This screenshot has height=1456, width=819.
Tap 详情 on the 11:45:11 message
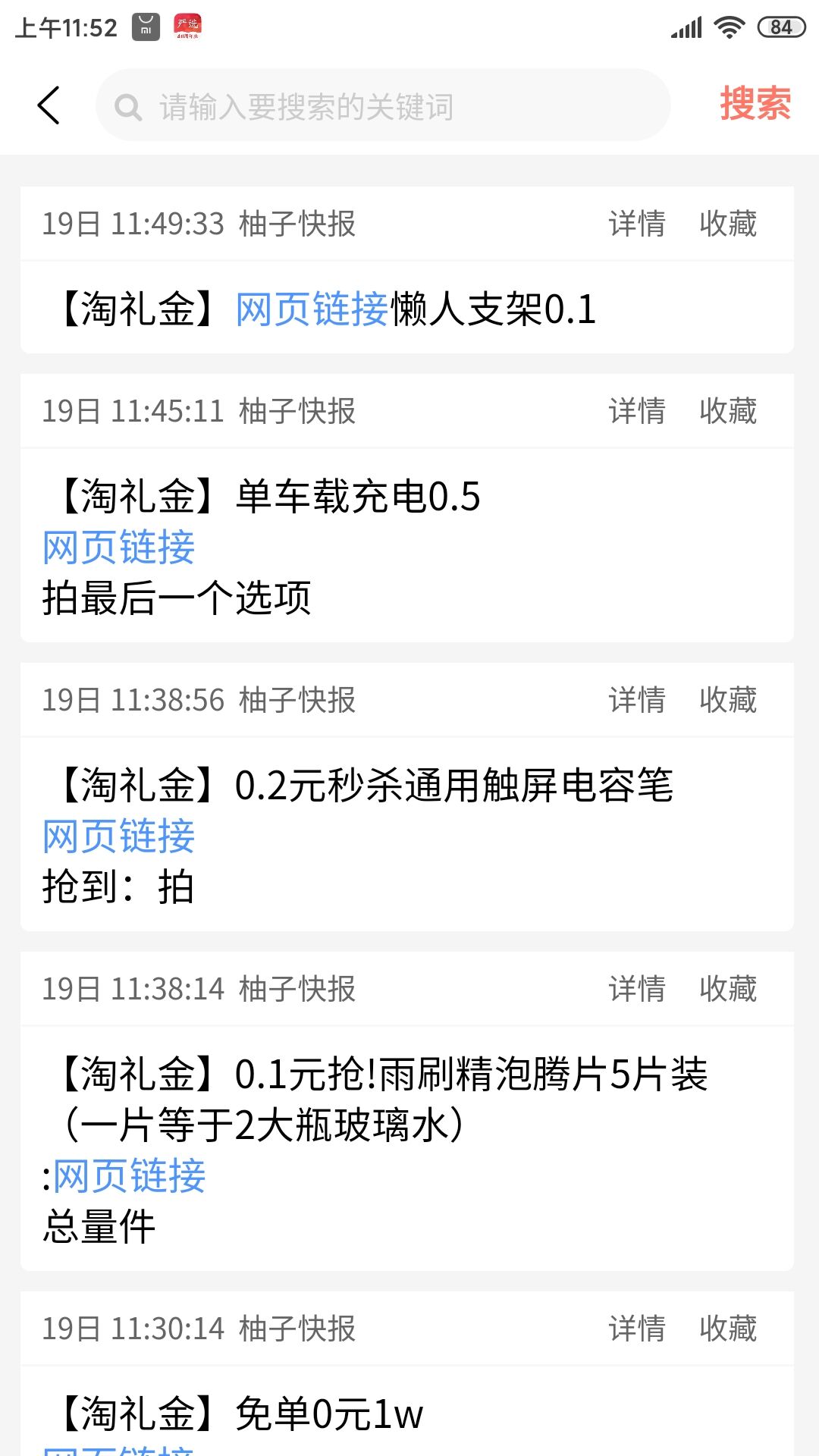[x=638, y=410]
